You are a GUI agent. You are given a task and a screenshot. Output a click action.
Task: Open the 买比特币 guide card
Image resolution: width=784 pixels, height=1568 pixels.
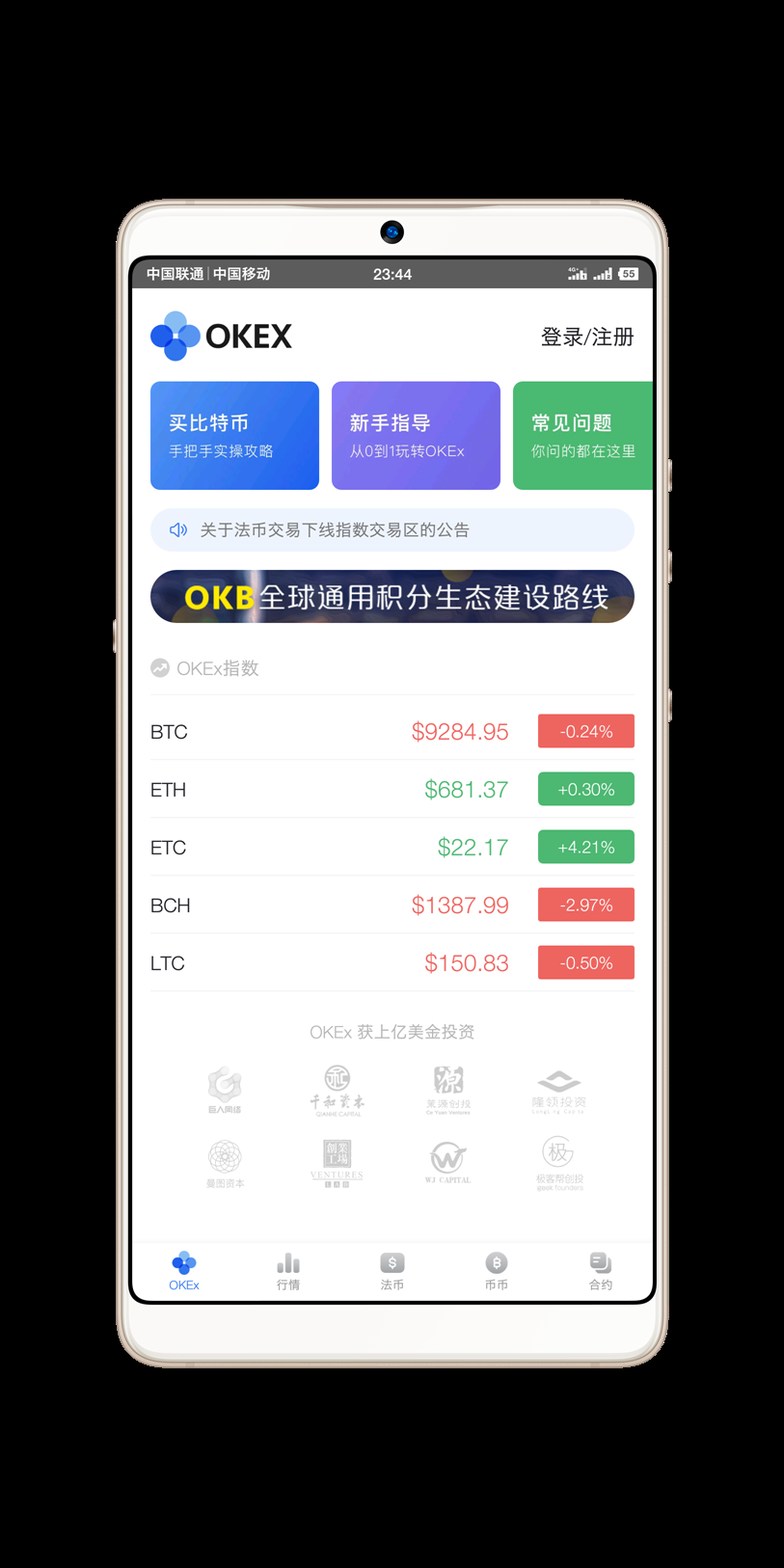[x=234, y=435]
